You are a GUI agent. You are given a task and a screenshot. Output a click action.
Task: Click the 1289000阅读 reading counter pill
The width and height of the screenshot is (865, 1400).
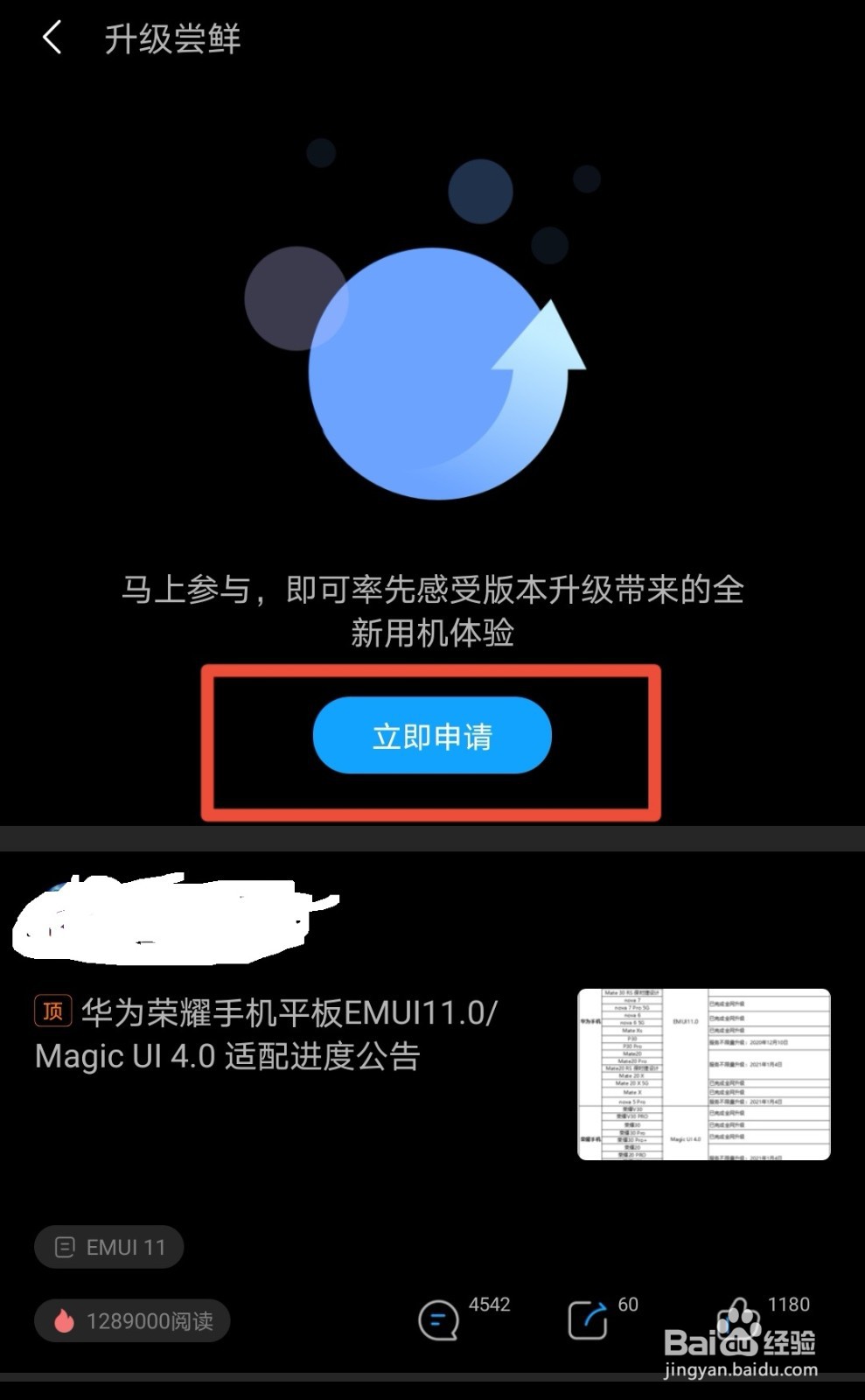(x=131, y=1321)
